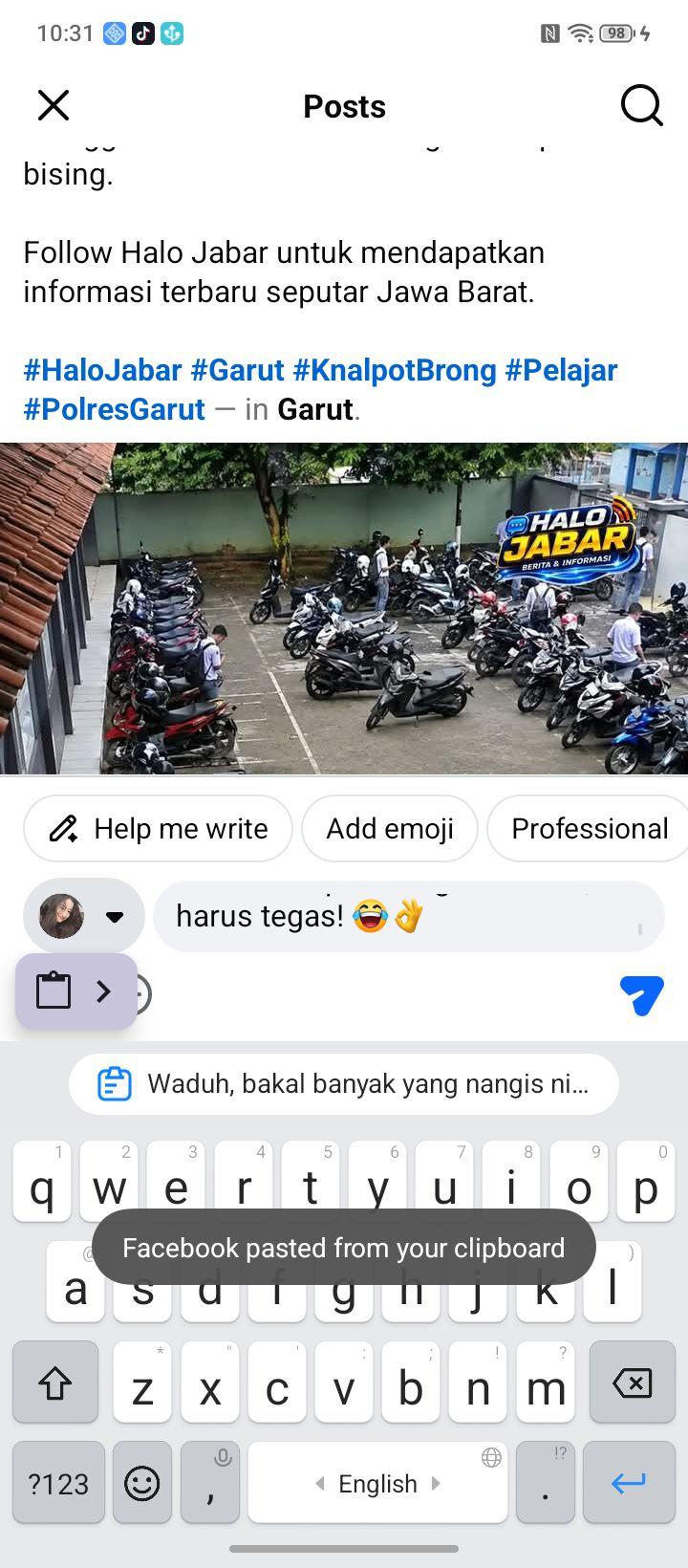This screenshot has width=688, height=1568.
Task: Choose the Add emoji suggestion chip
Action: click(390, 829)
